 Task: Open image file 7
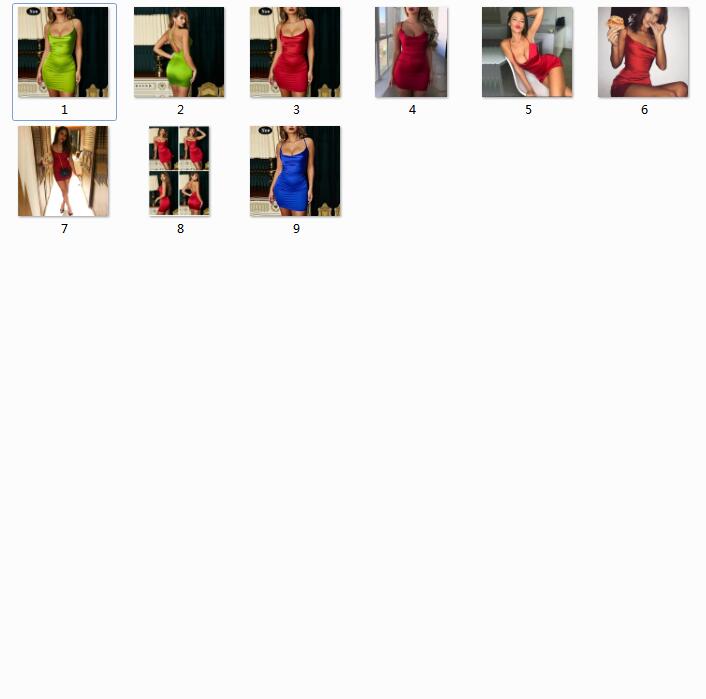tap(63, 171)
